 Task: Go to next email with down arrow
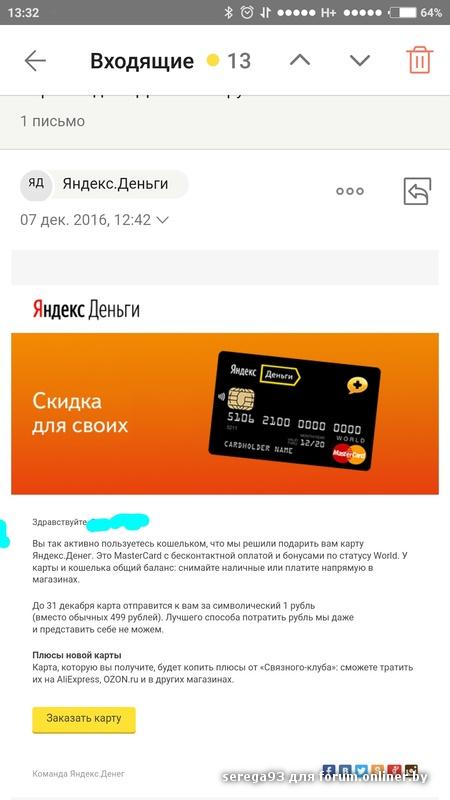pos(360,60)
